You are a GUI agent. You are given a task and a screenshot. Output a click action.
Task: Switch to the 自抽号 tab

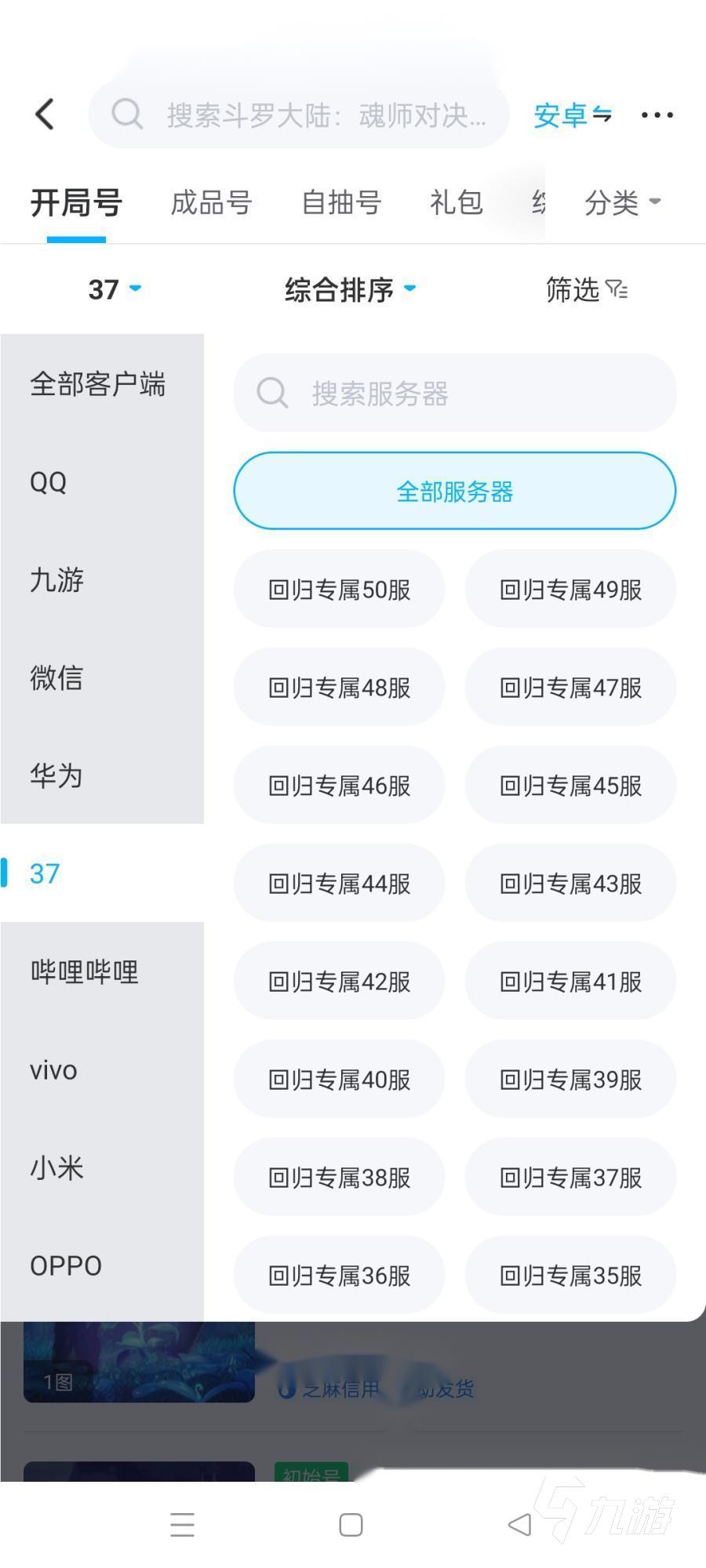(x=341, y=203)
